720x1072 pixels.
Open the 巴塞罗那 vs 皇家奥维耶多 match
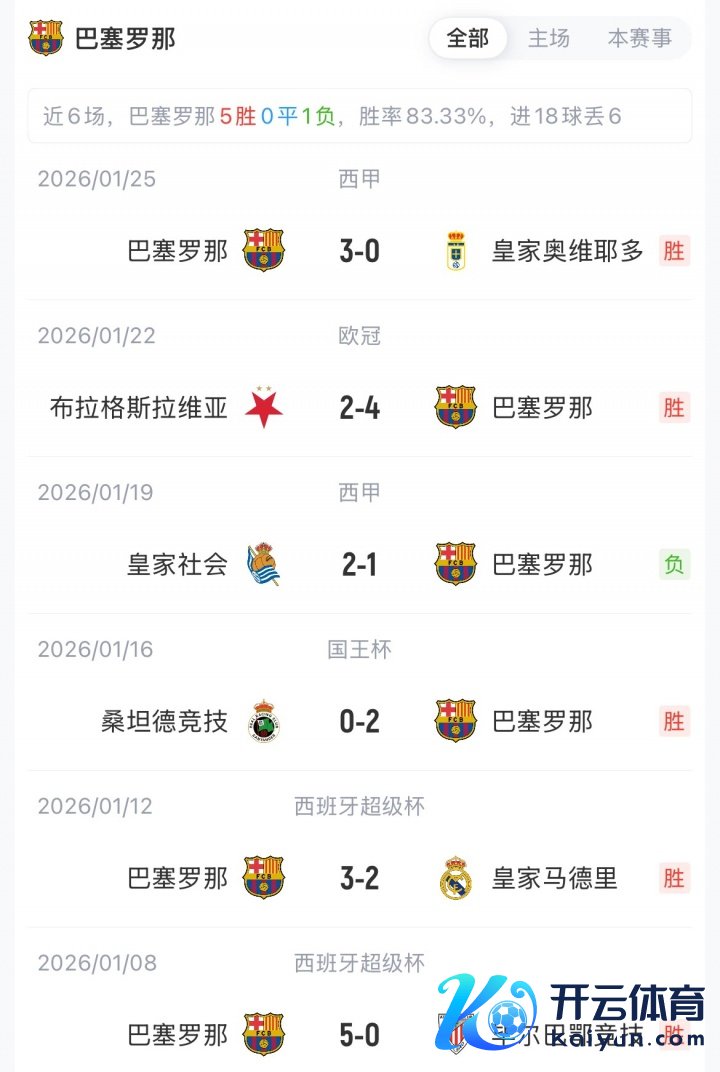[360, 251]
